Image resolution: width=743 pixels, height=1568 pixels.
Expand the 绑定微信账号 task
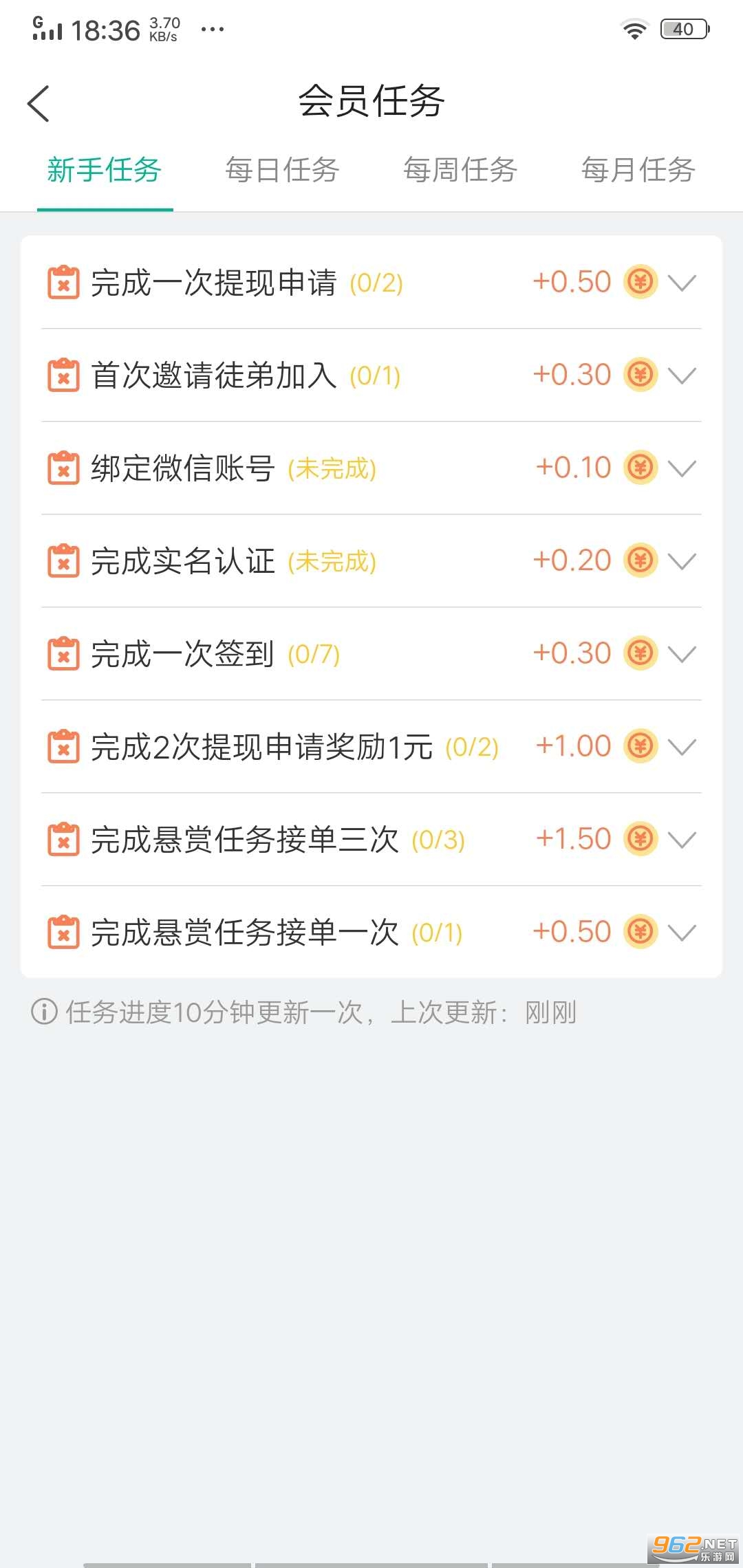coord(682,468)
